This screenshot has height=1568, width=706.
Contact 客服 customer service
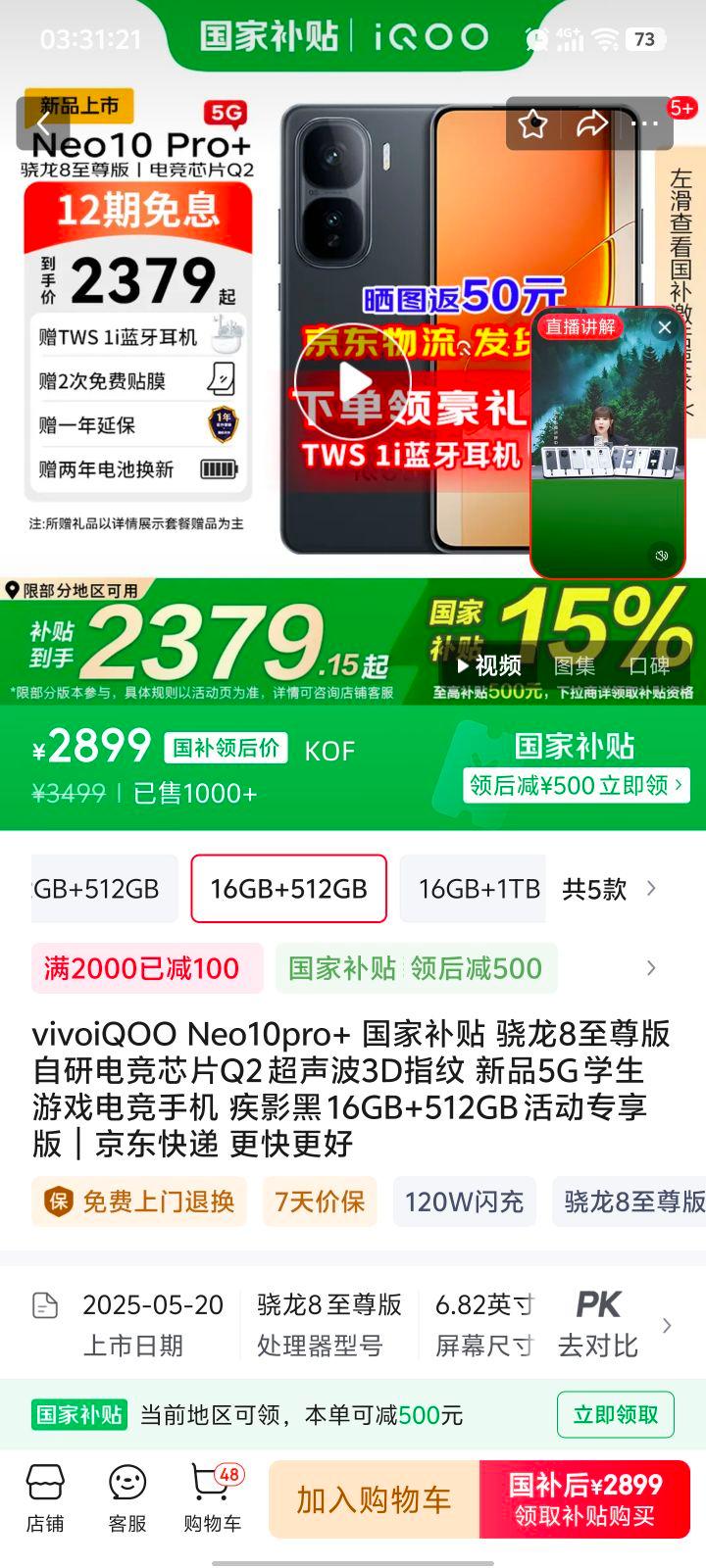click(x=127, y=1499)
